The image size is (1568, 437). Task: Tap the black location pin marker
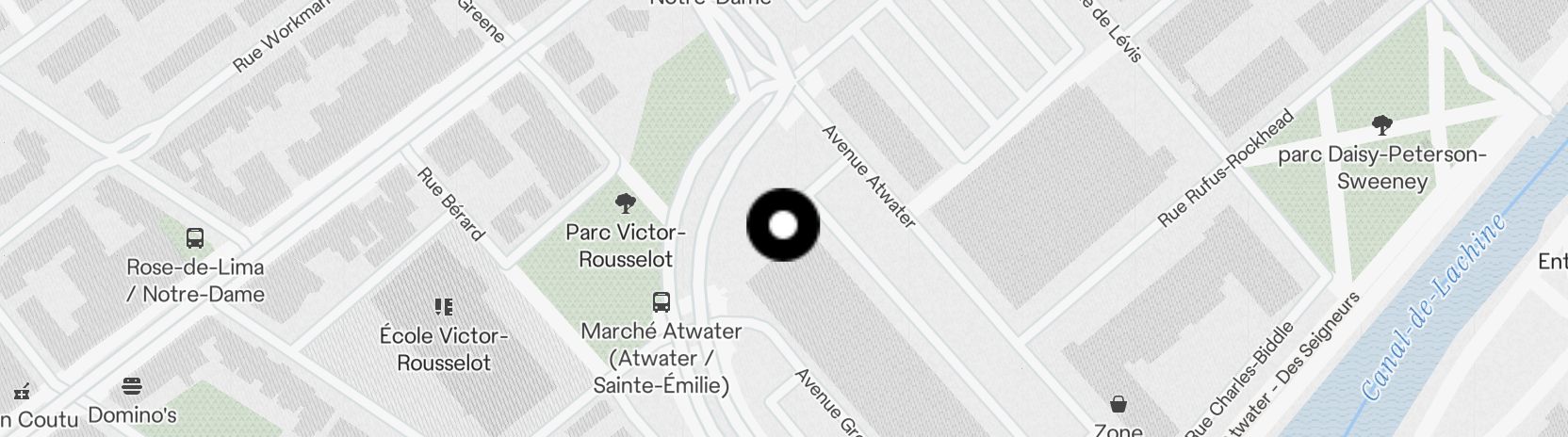coord(783,225)
